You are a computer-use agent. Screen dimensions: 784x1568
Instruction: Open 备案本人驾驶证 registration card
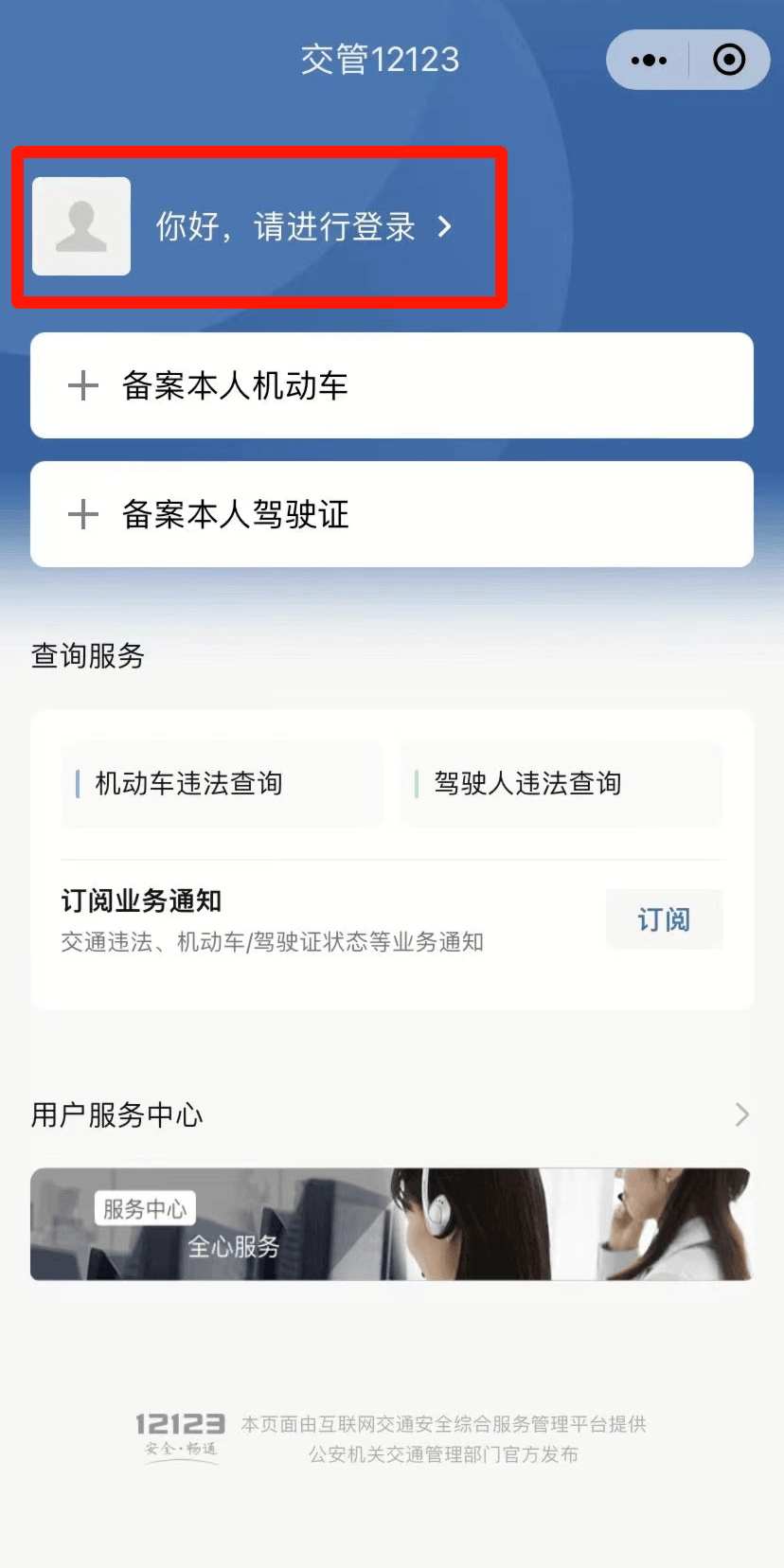click(391, 514)
